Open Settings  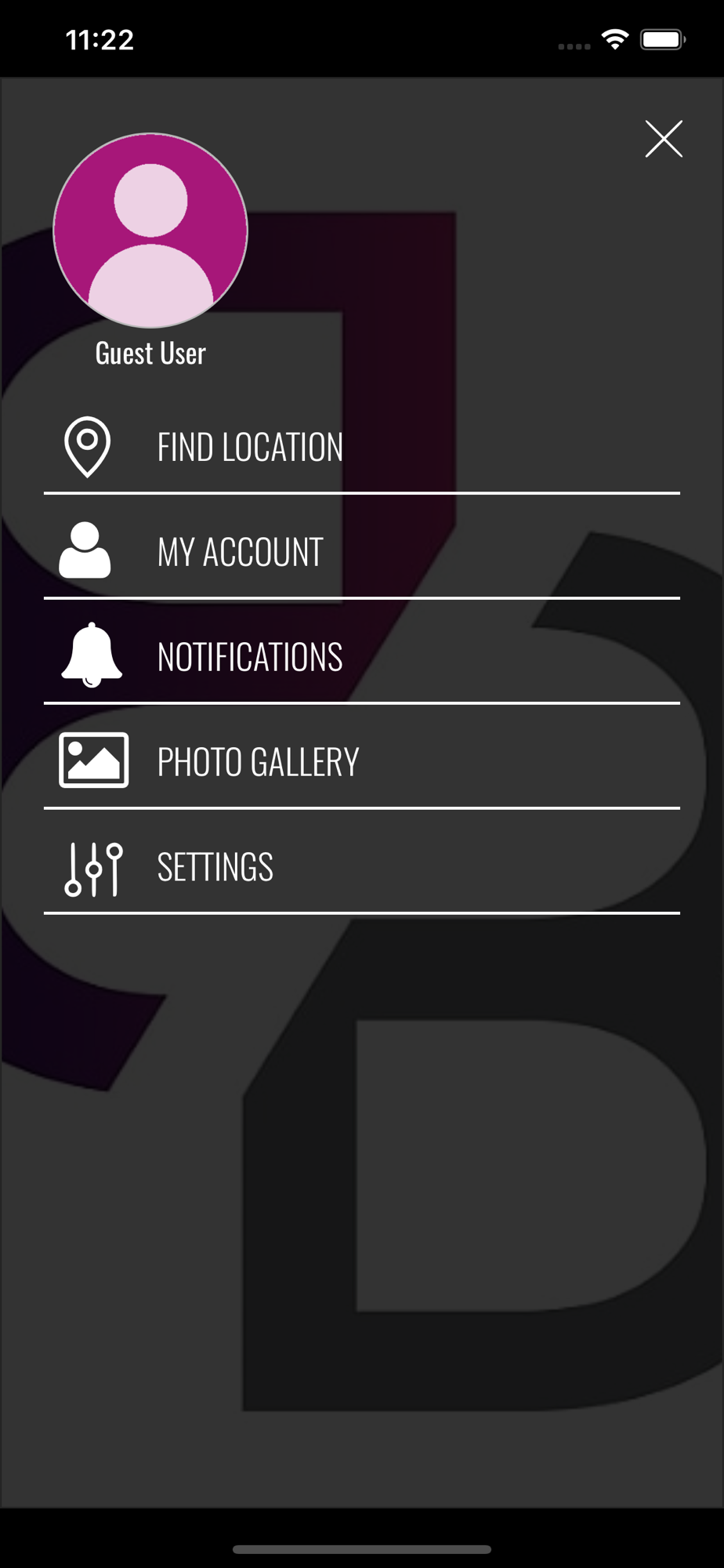[361, 866]
